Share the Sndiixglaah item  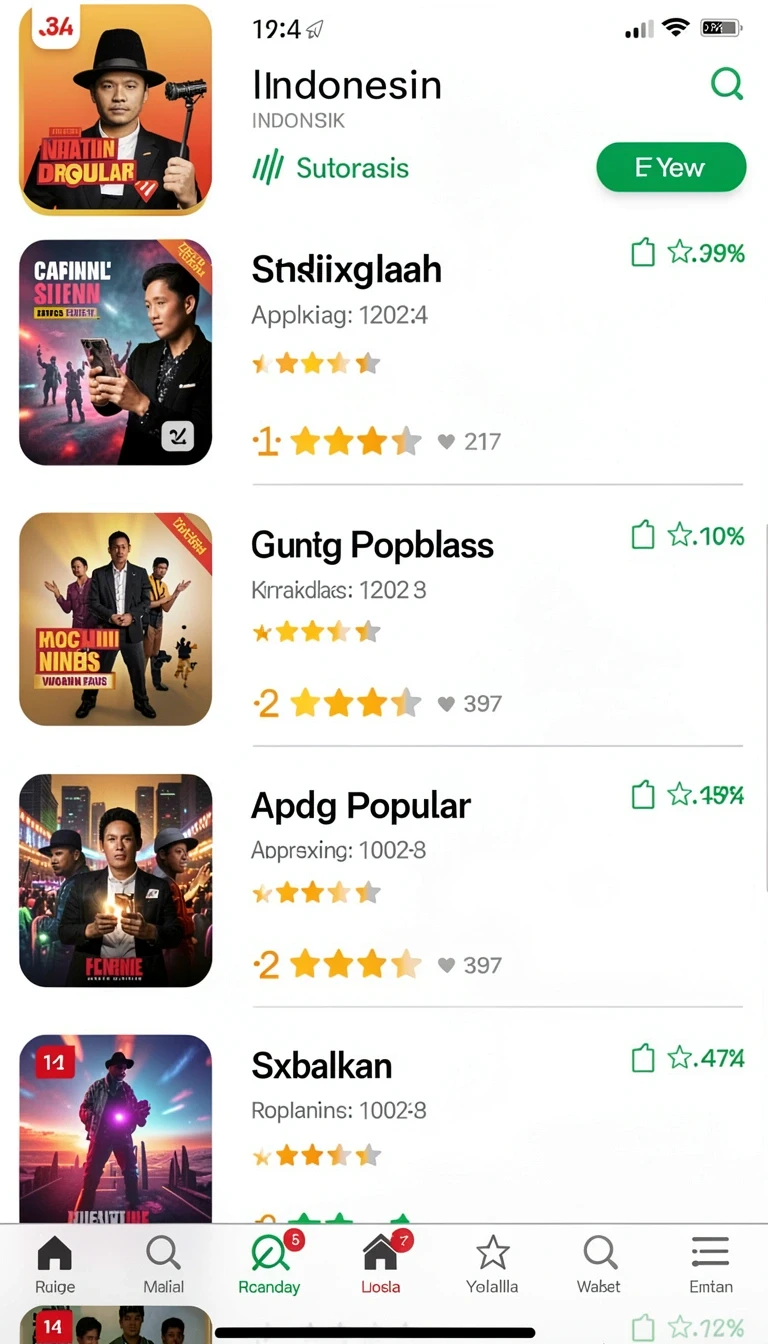coord(643,253)
